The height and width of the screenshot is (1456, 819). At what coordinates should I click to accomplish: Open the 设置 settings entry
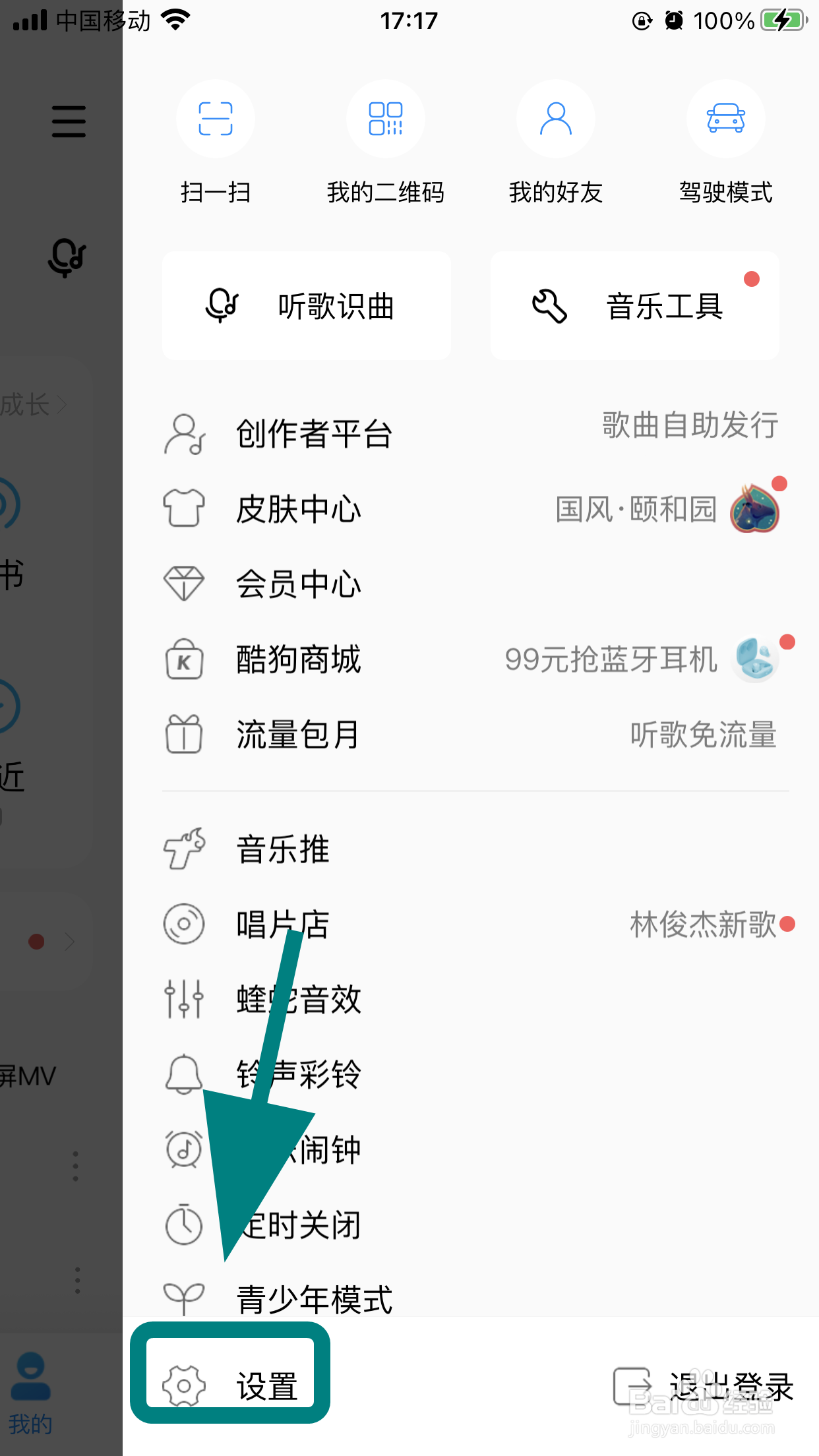click(231, 1385)
